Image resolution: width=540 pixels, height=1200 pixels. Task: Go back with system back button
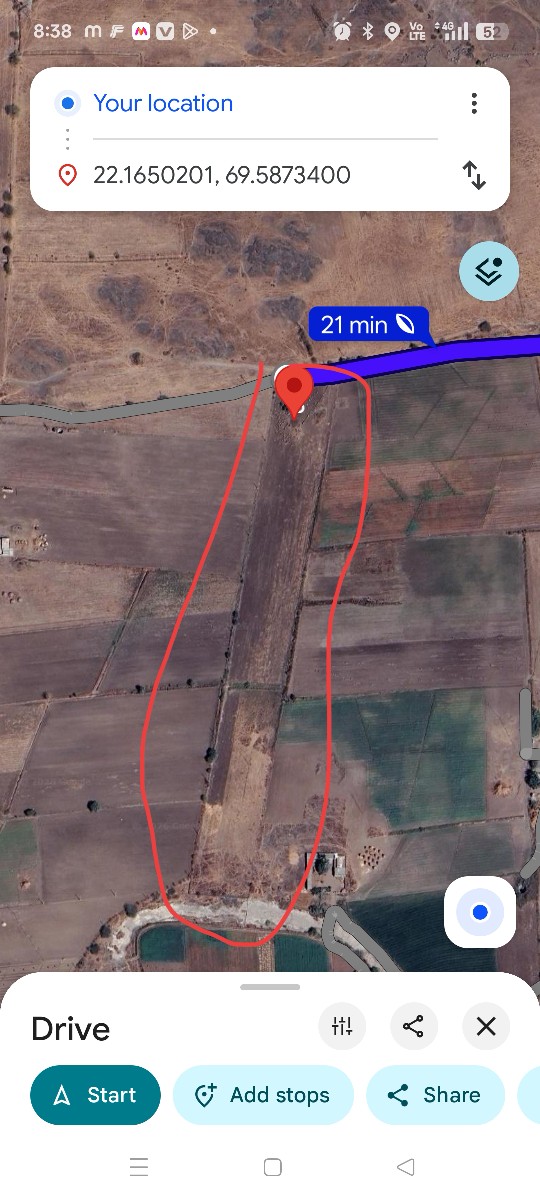[x=405, y=1167]
